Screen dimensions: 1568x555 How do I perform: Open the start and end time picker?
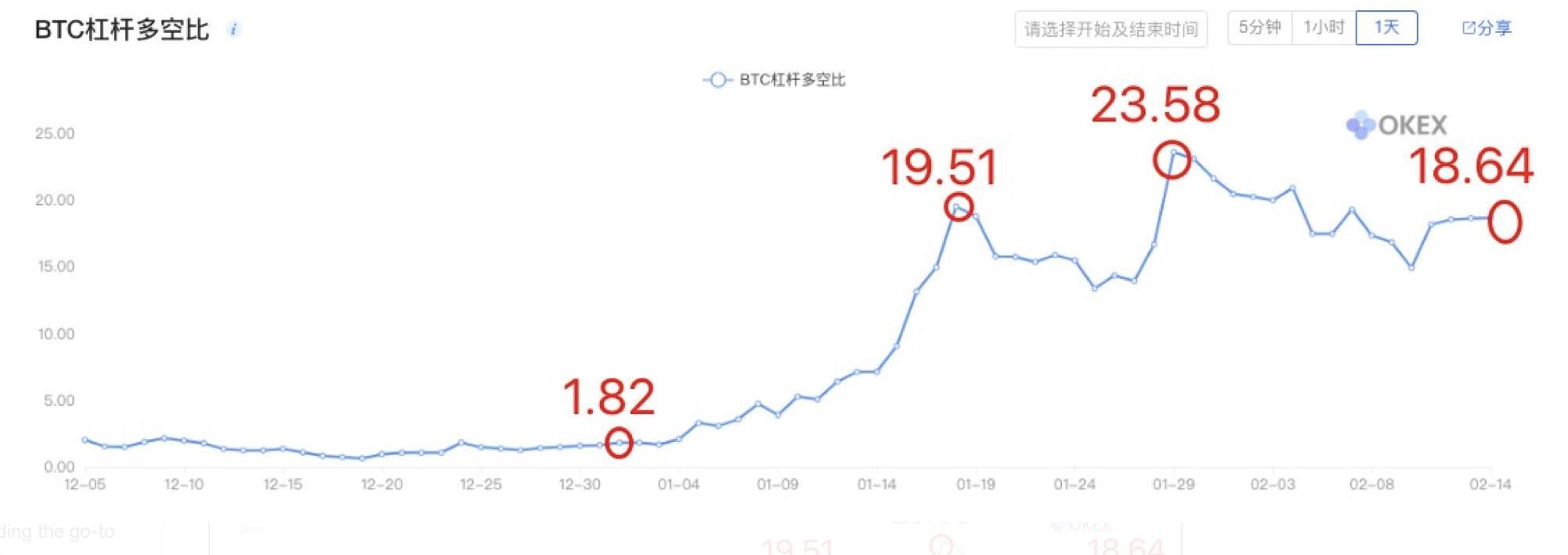coord(1110,30)
